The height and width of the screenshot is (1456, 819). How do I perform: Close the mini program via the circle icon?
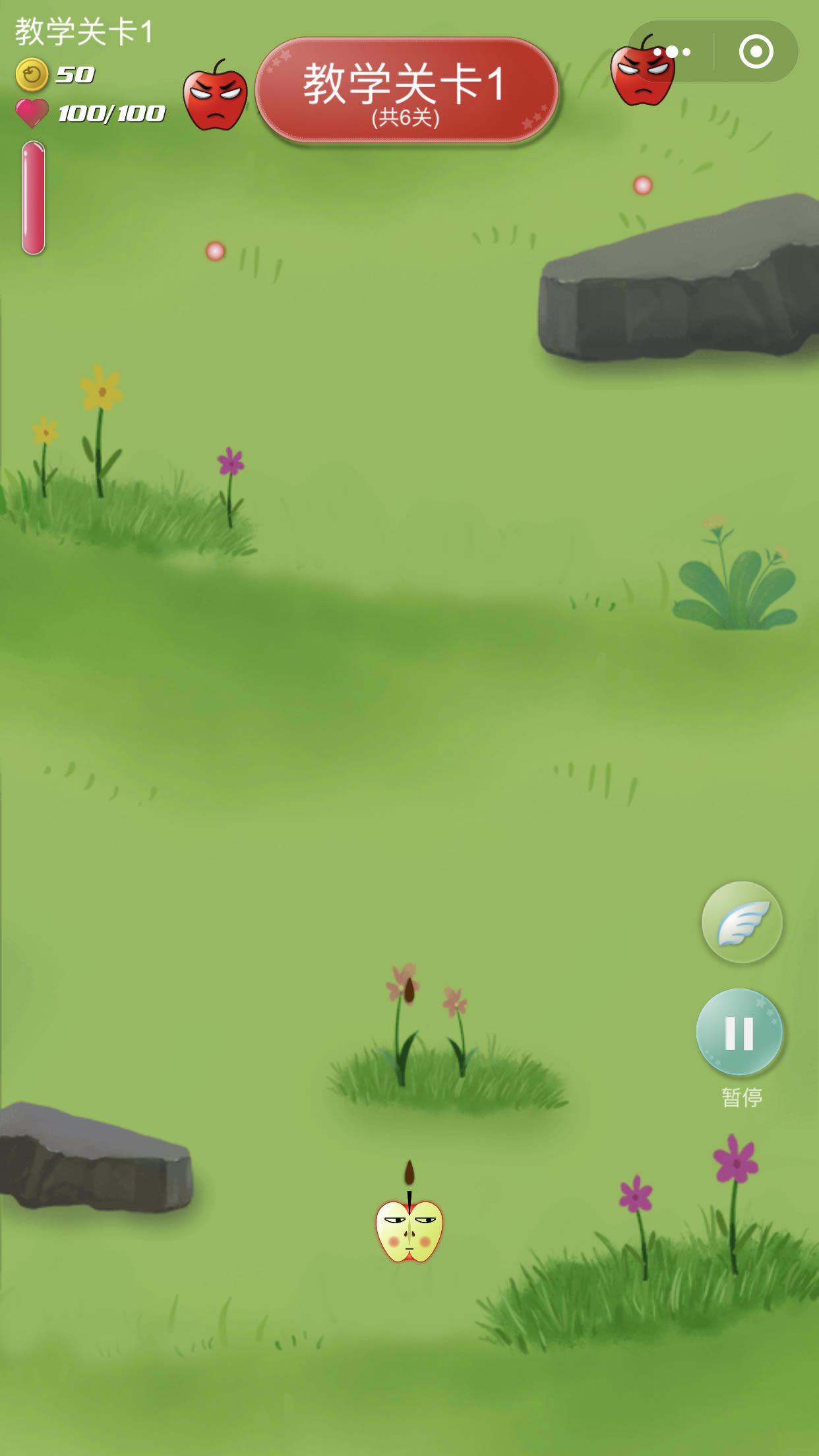pos(756,51)
